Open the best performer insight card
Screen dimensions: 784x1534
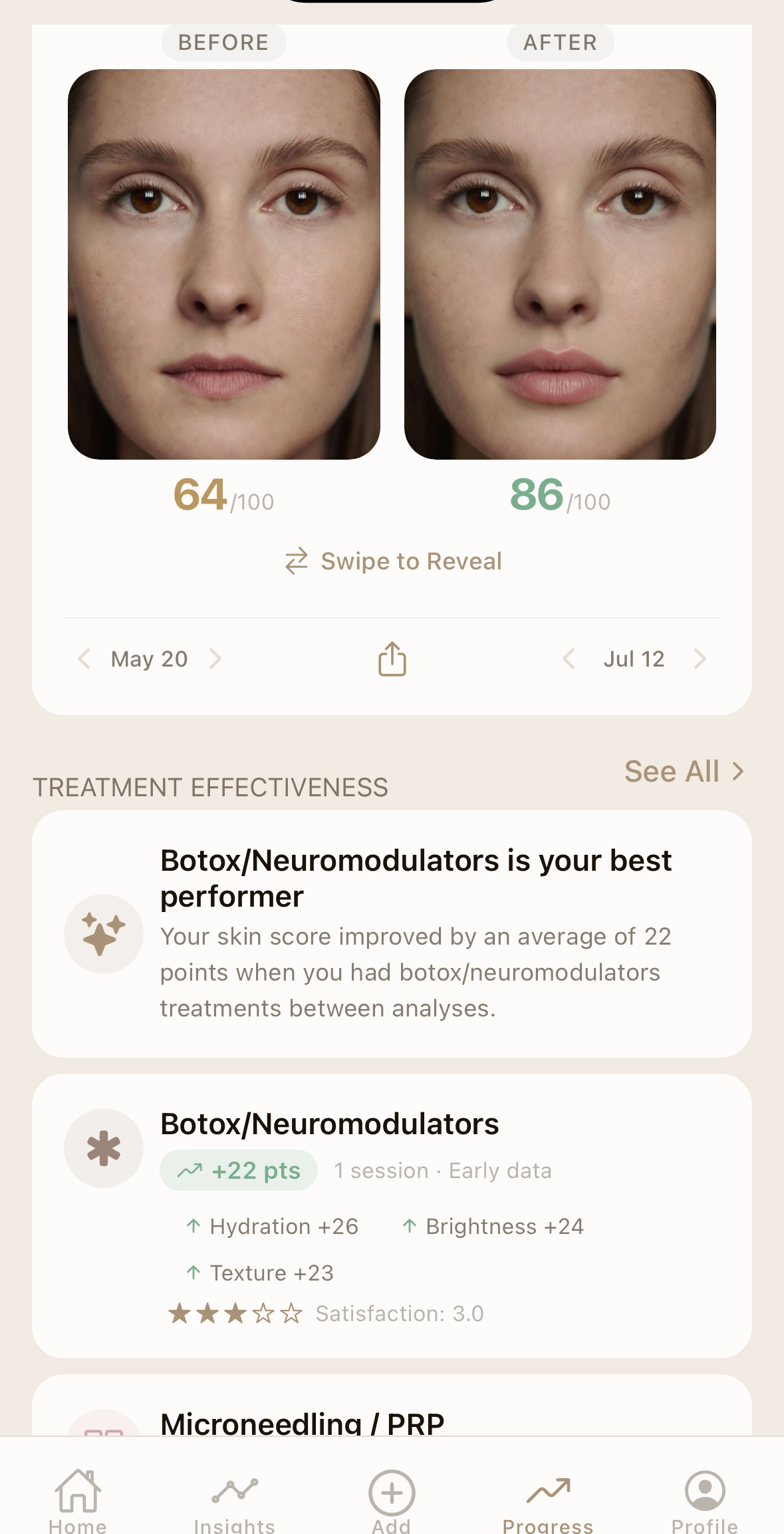point(392,933)
